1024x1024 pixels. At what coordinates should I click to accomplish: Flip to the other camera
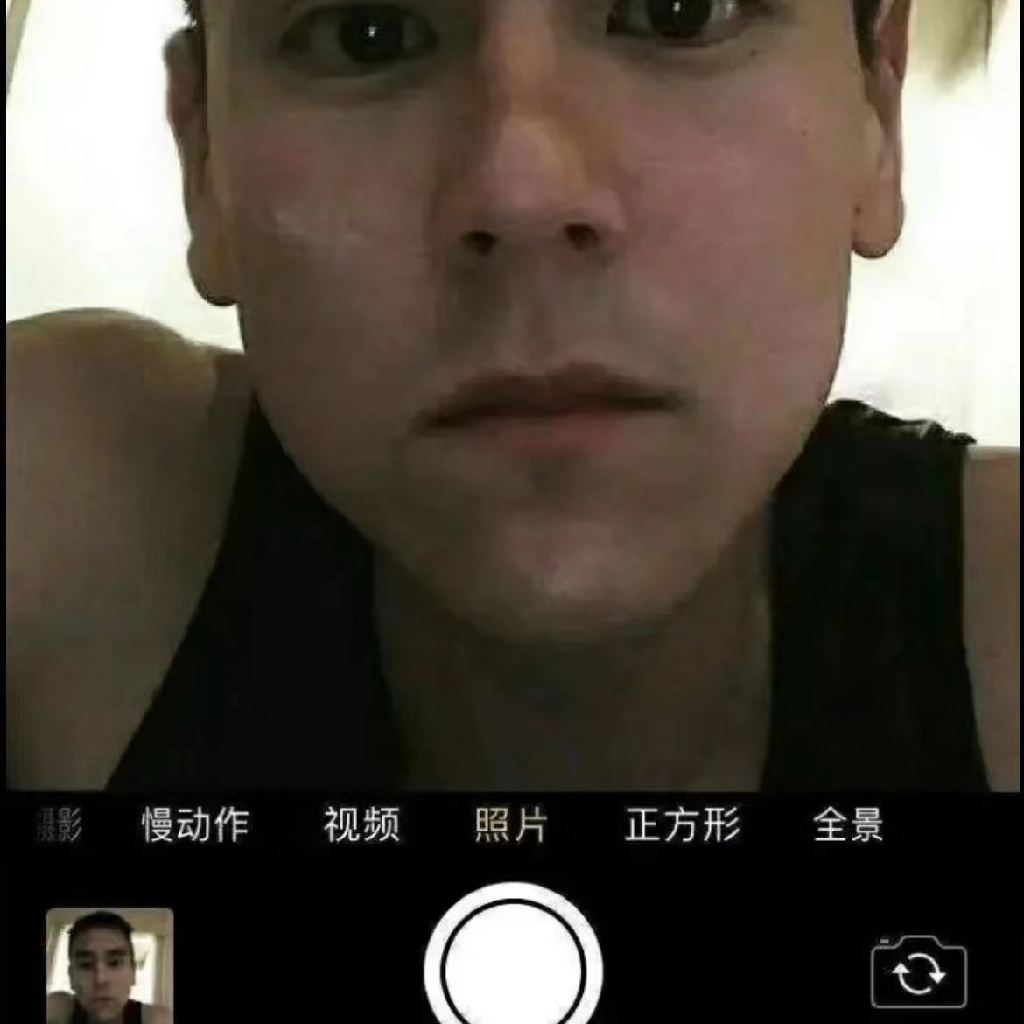[918, 973]
